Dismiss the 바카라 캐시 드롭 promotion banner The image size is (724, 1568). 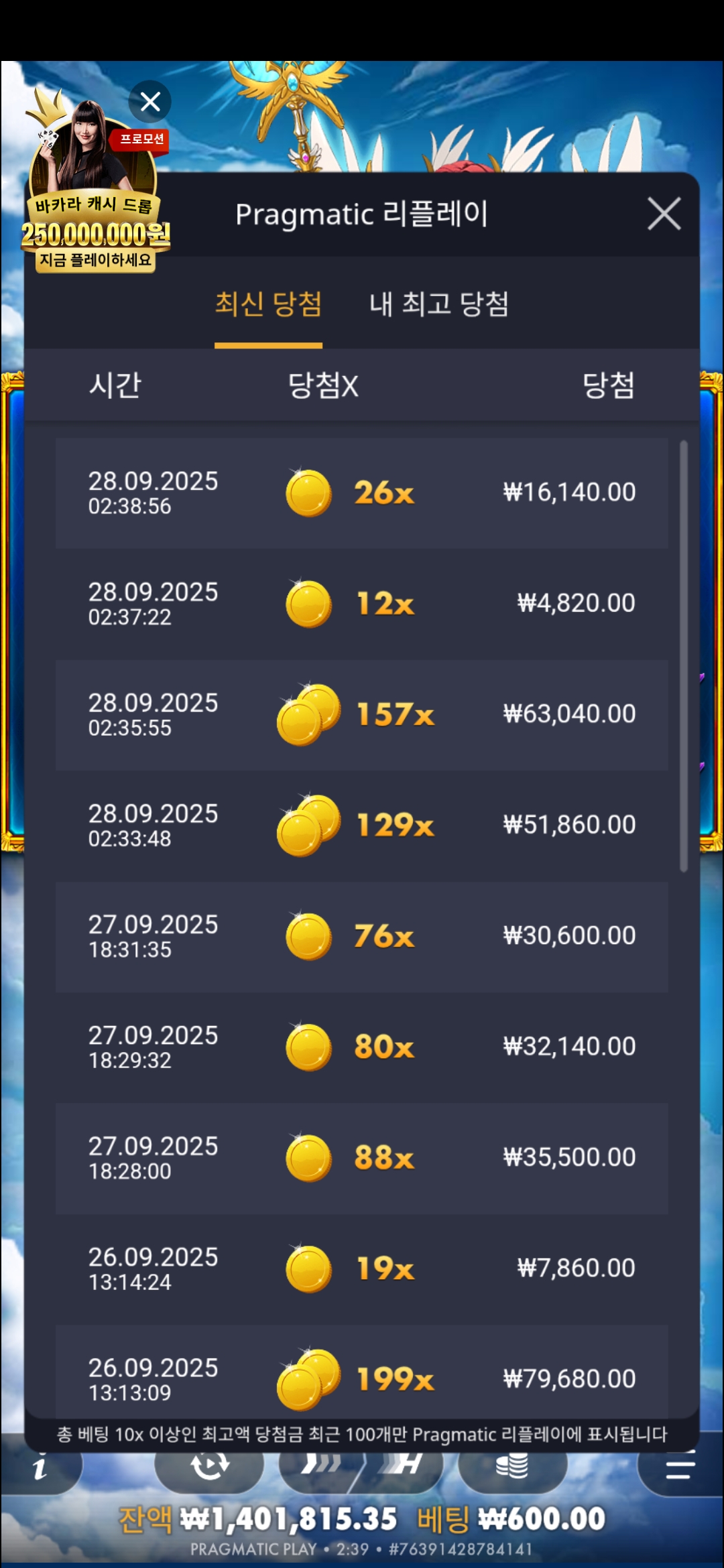click(150, 102)
